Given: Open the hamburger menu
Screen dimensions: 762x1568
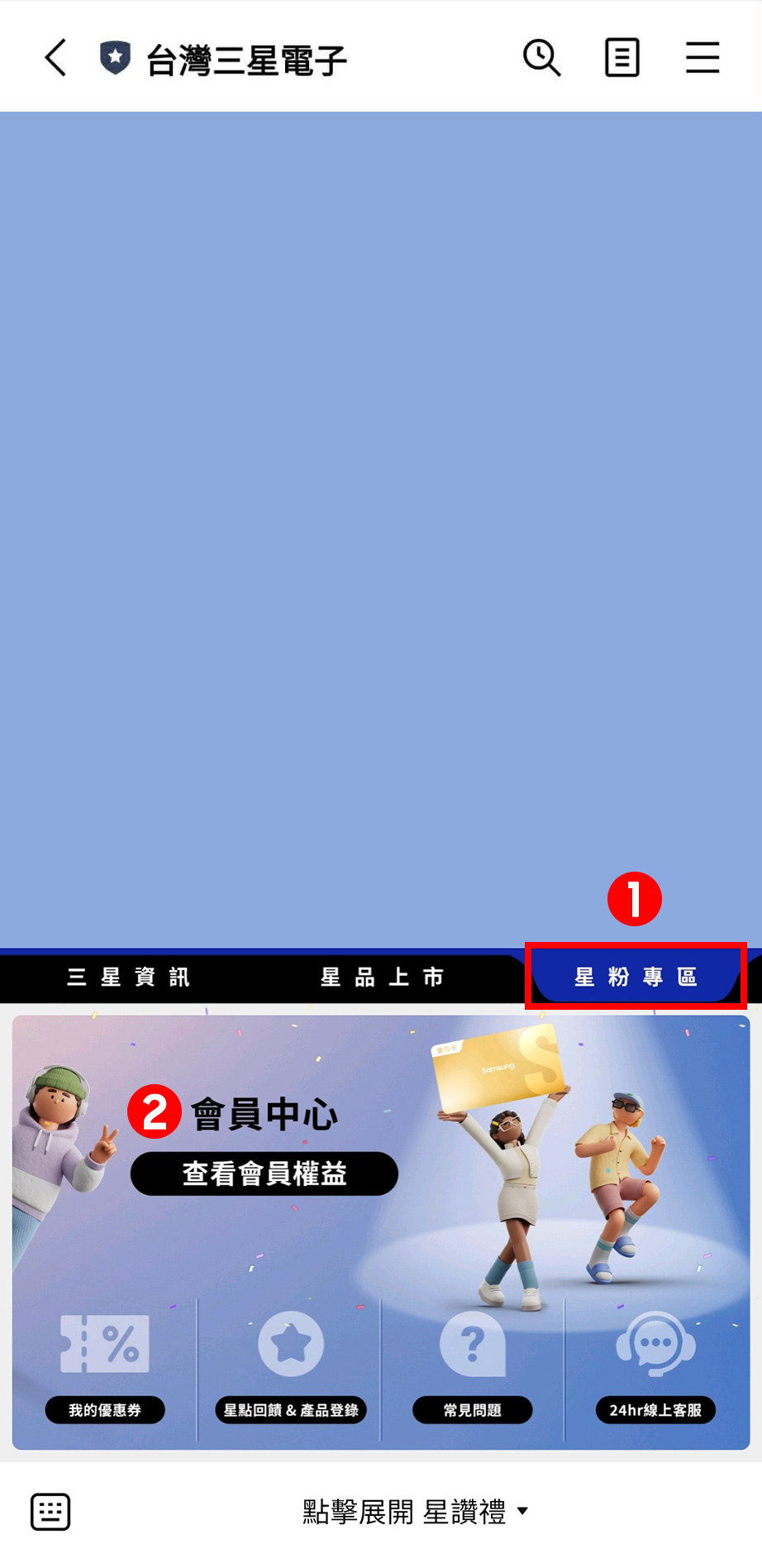Looking at the screenshot, I should 702,58.
